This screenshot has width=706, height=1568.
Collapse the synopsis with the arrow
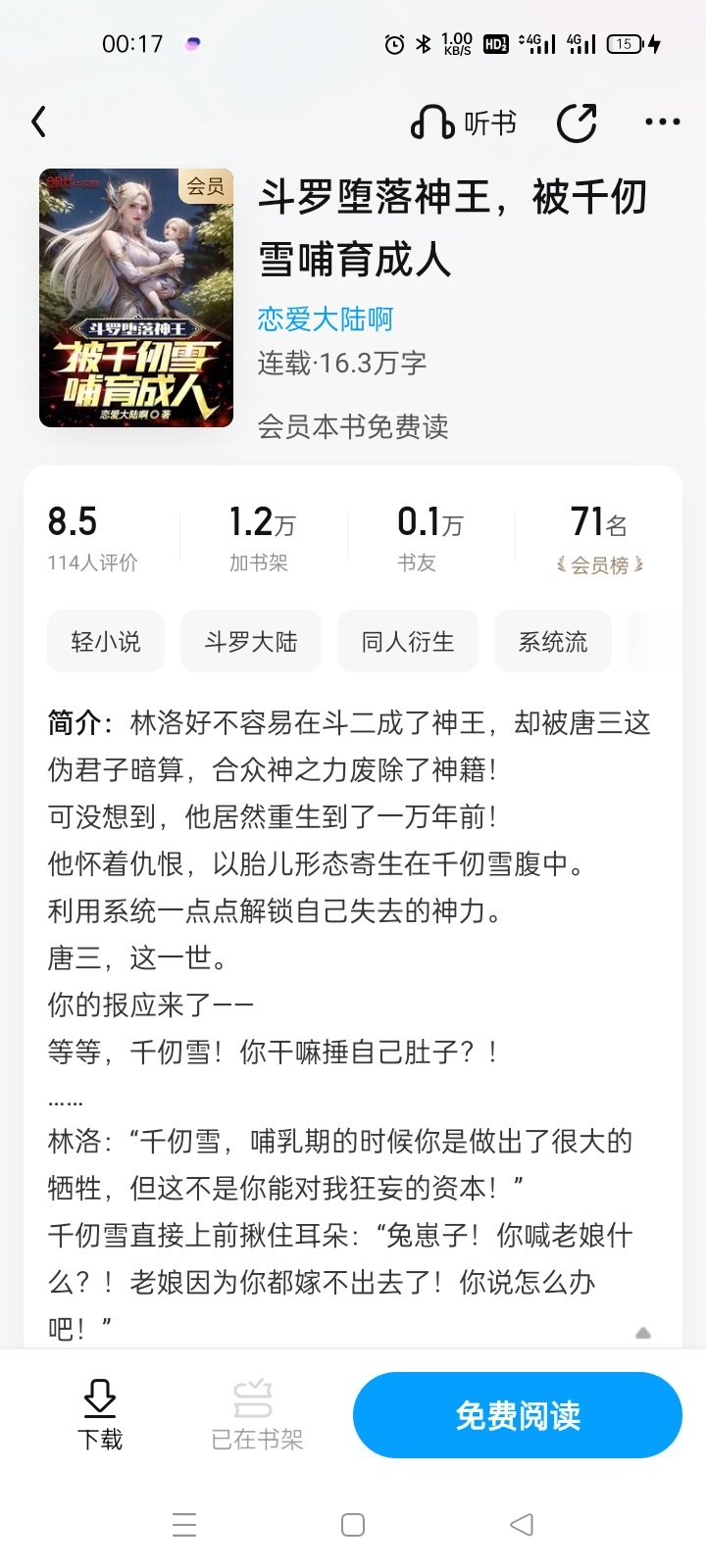tap(643, 1333)
